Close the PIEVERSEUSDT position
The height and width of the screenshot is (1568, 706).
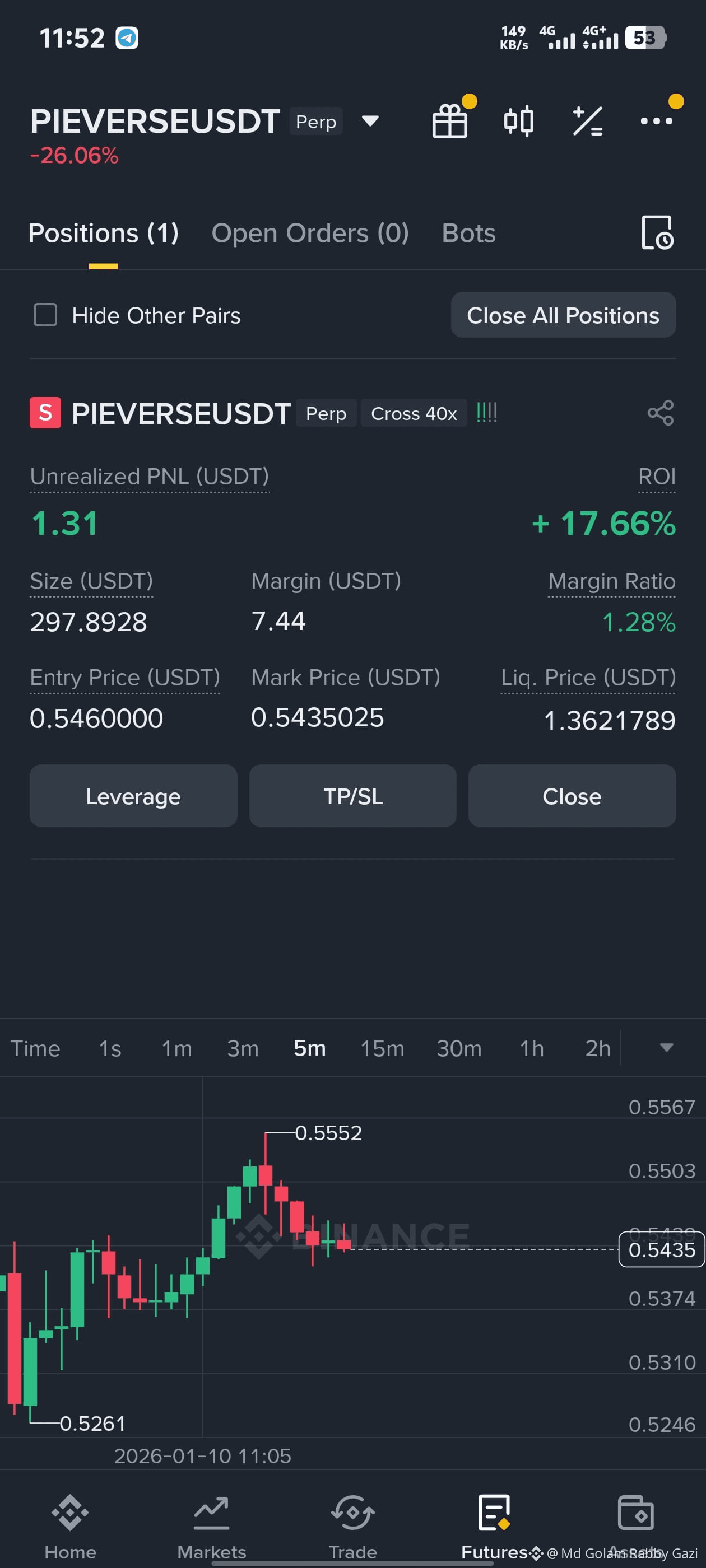(572, 796)
